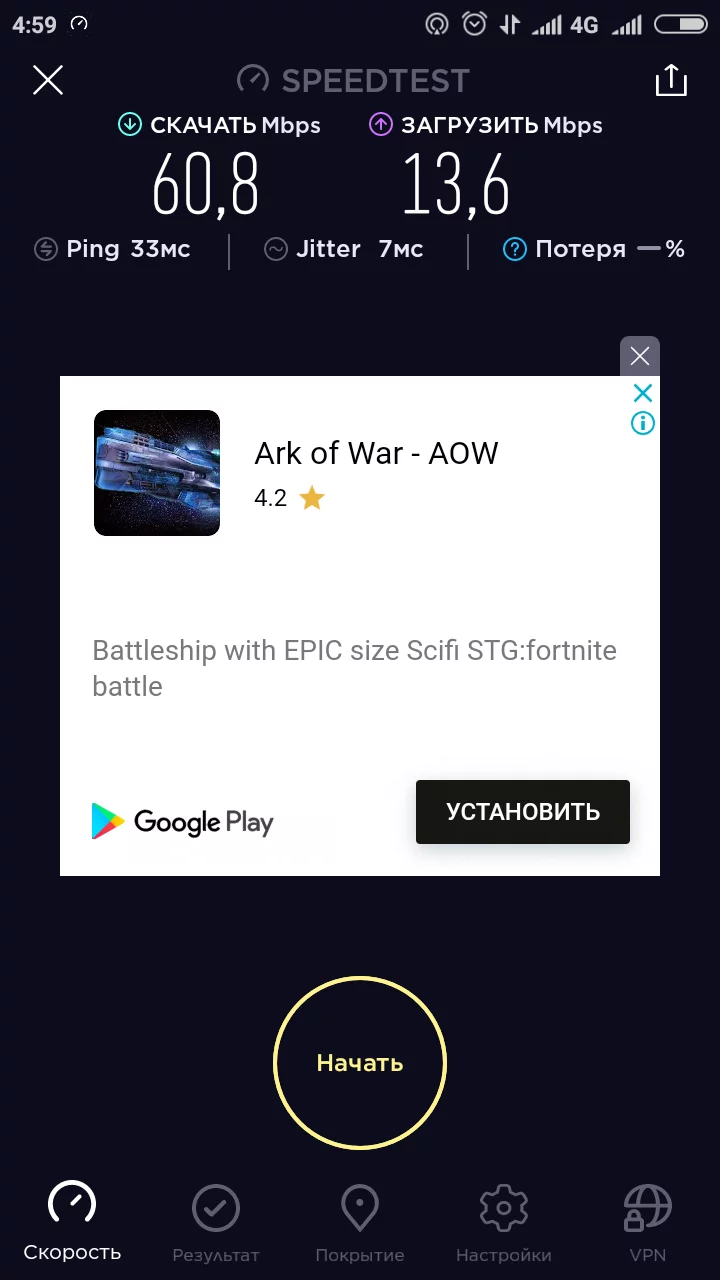The height and width of the screenshot is (1280, 720).
Task: Open the Ark of War app icon
Action: click(x=157, y=473)
